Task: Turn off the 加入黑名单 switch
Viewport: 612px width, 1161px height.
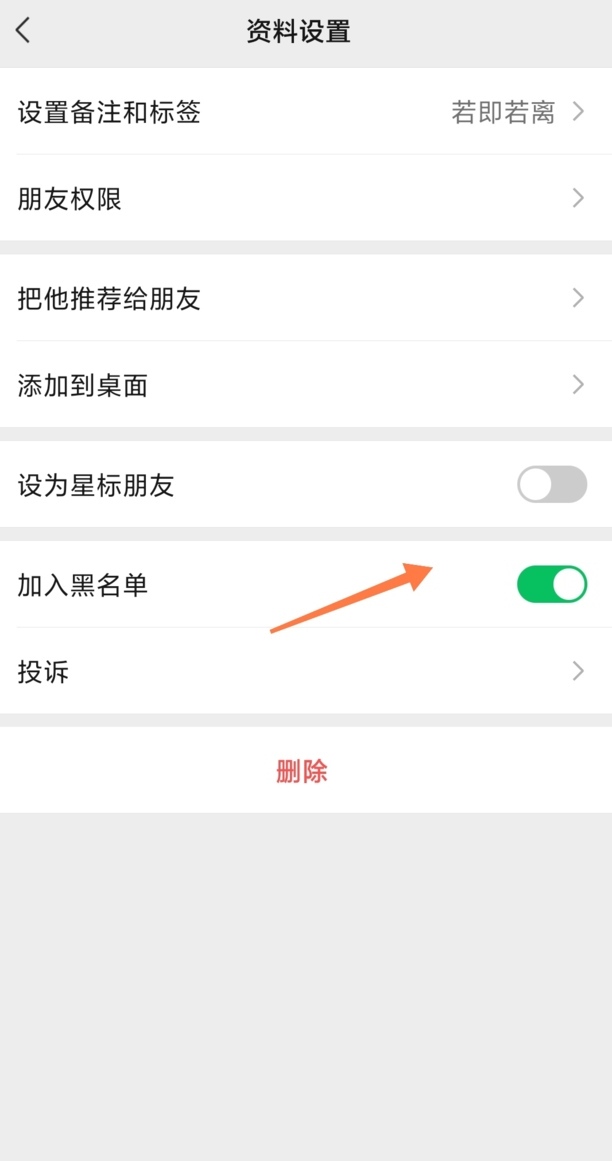Action: [x=551, y=584]
